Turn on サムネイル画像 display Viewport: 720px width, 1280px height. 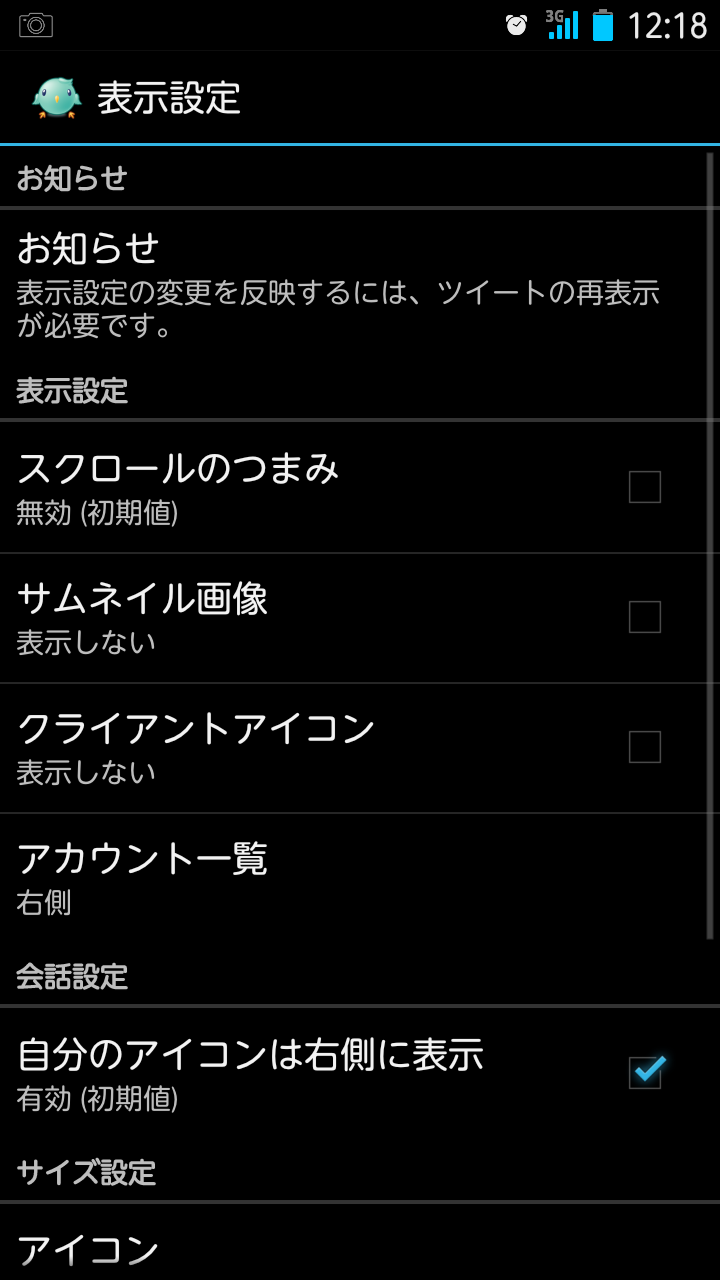coord(644,617)
